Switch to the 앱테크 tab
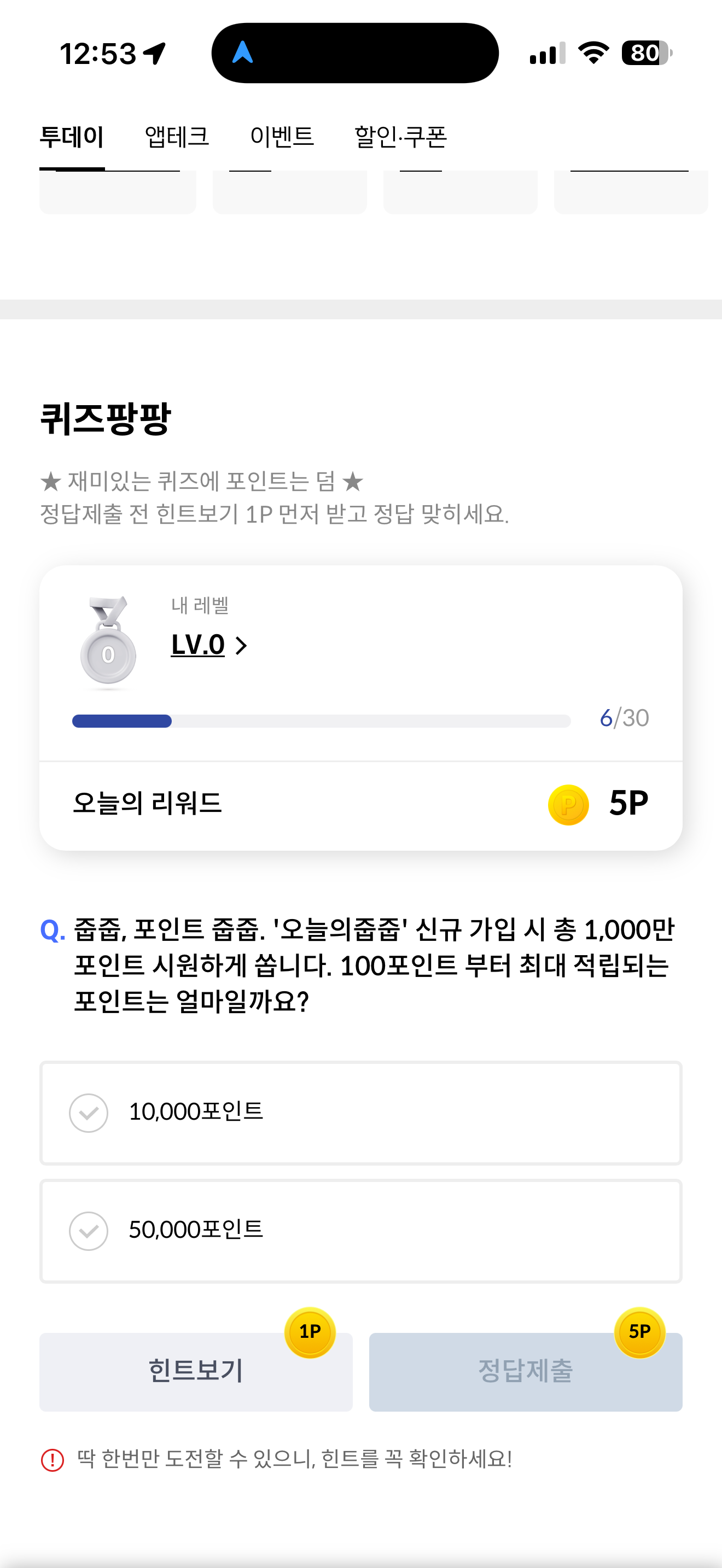This screenshot has height=1568, width=722. pos(177,137)
